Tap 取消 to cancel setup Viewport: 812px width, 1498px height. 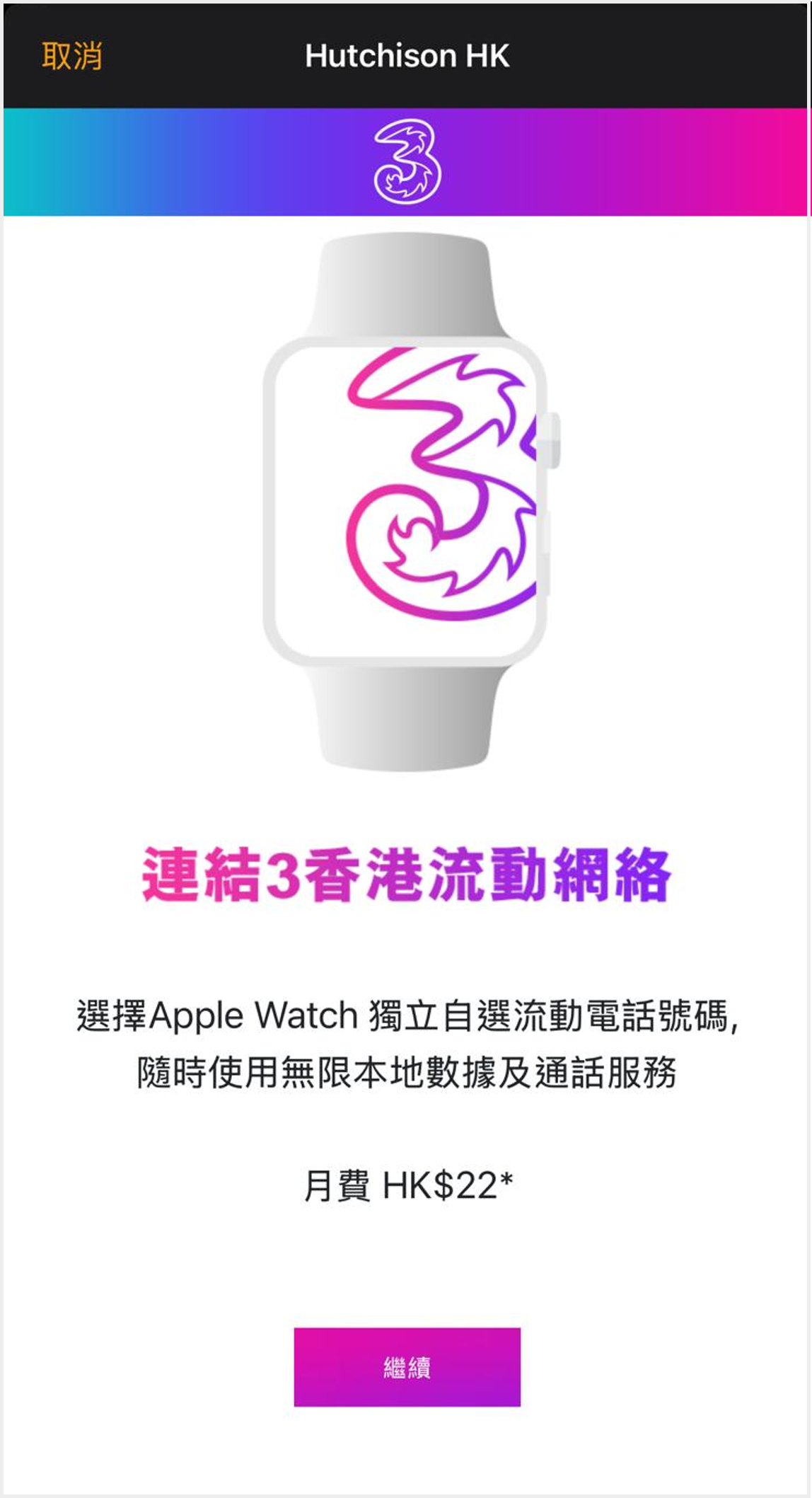tap(71, 56)
